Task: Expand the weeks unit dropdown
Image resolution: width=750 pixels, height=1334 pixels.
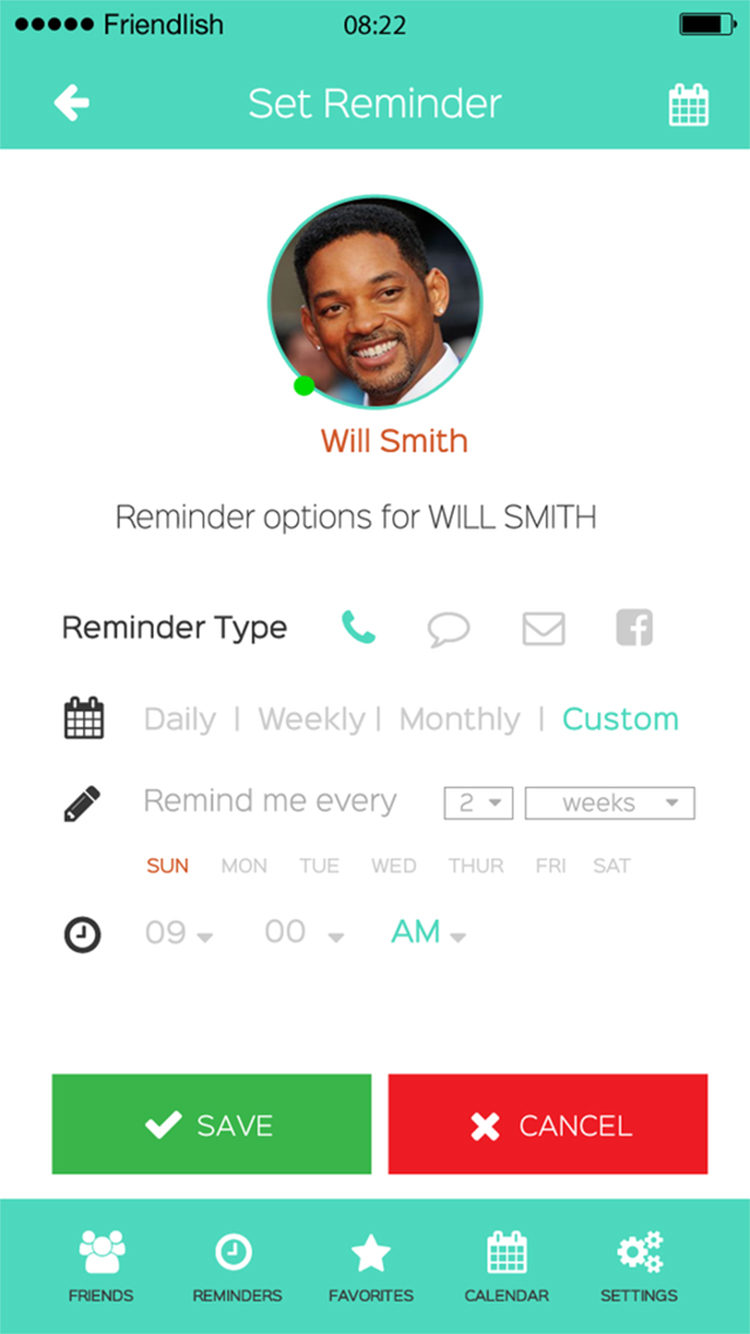Action: 609,803
